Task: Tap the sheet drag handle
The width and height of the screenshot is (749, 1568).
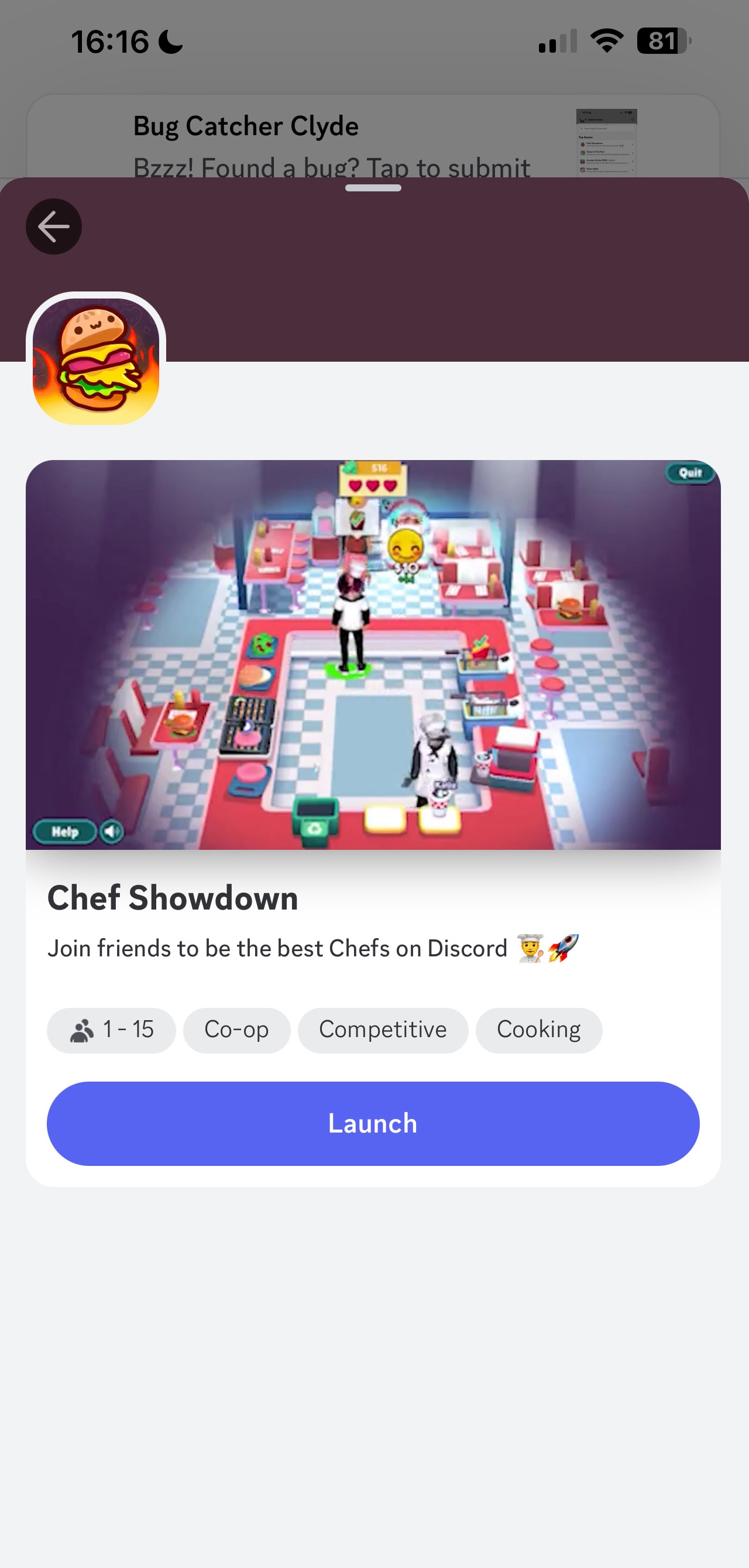Action: (x=373, y=188)
